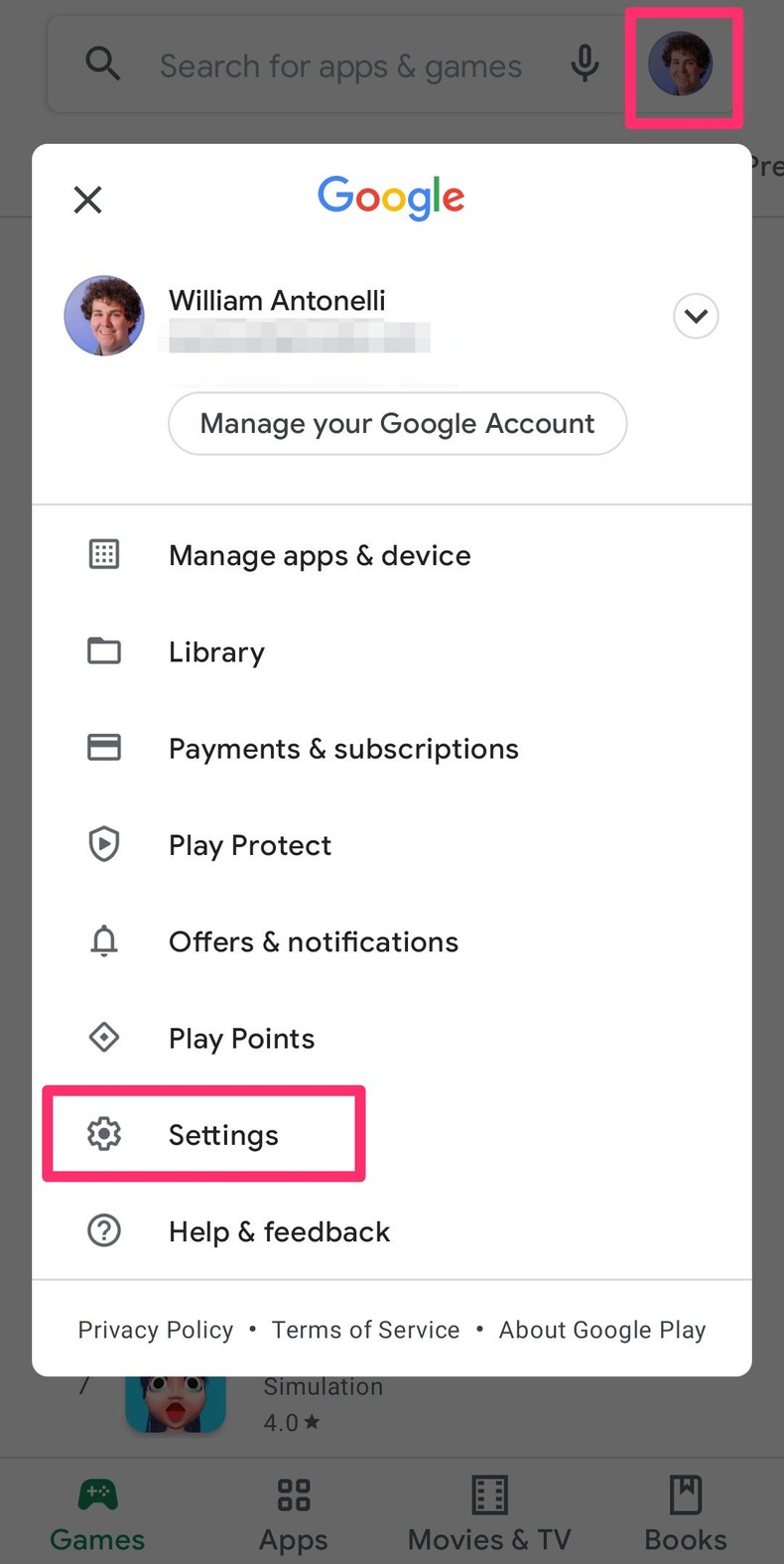Close the account menu with the X
The width and height of the screenshot is (784, 1564).
point(87,200)
